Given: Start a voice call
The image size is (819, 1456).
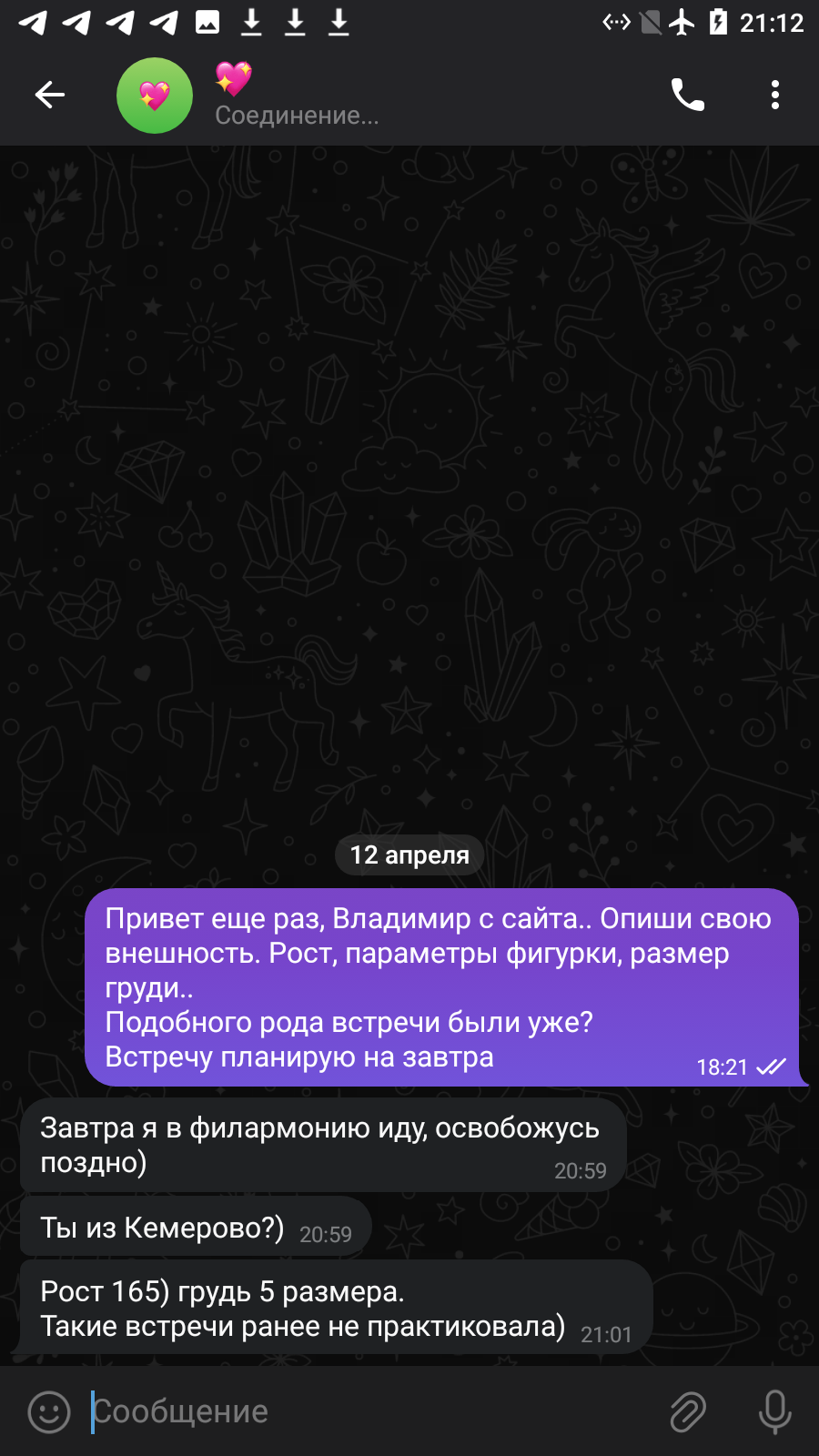Looking at the screenshot, I should click(x=688, y=95).
